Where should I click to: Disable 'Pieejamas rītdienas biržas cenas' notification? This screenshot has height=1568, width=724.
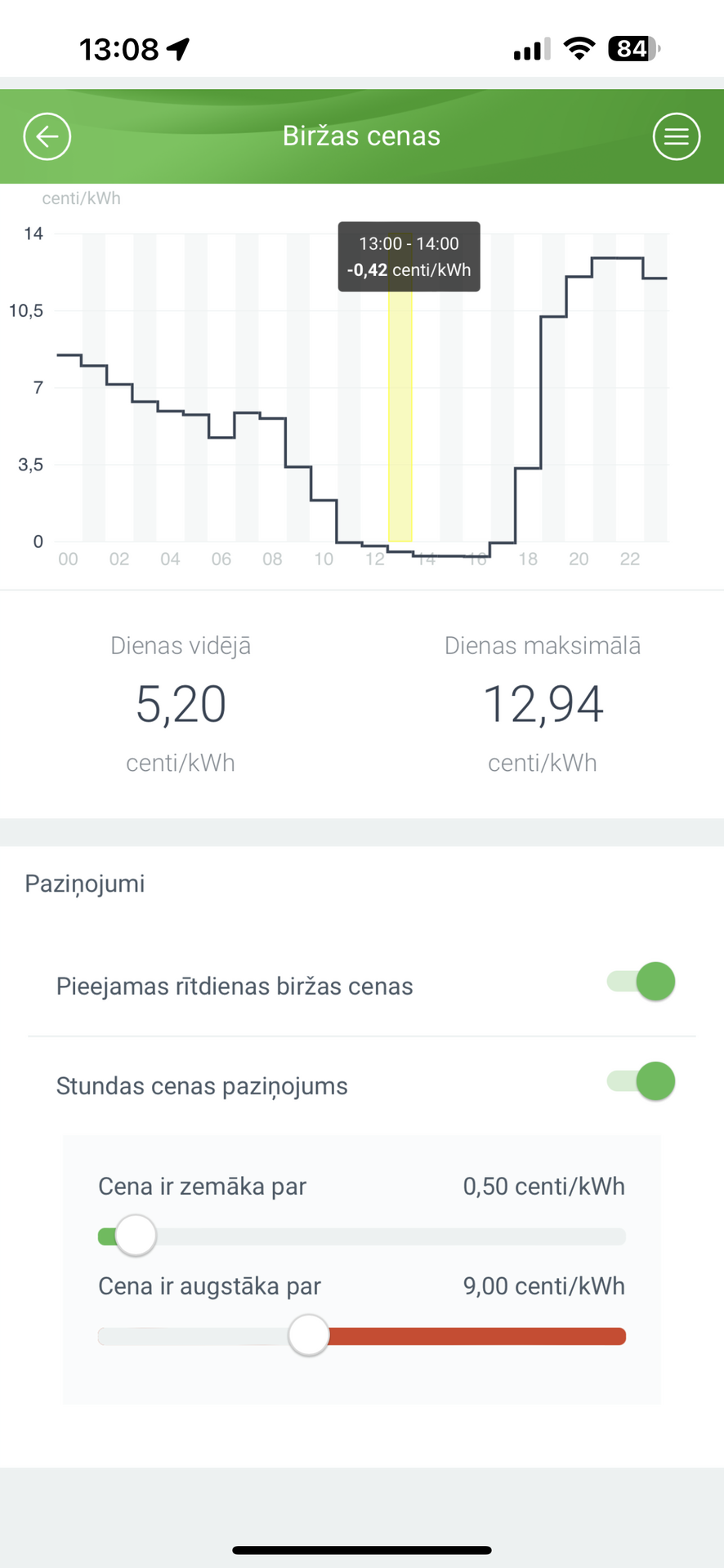pyautogui.click(x=642, y=982)
